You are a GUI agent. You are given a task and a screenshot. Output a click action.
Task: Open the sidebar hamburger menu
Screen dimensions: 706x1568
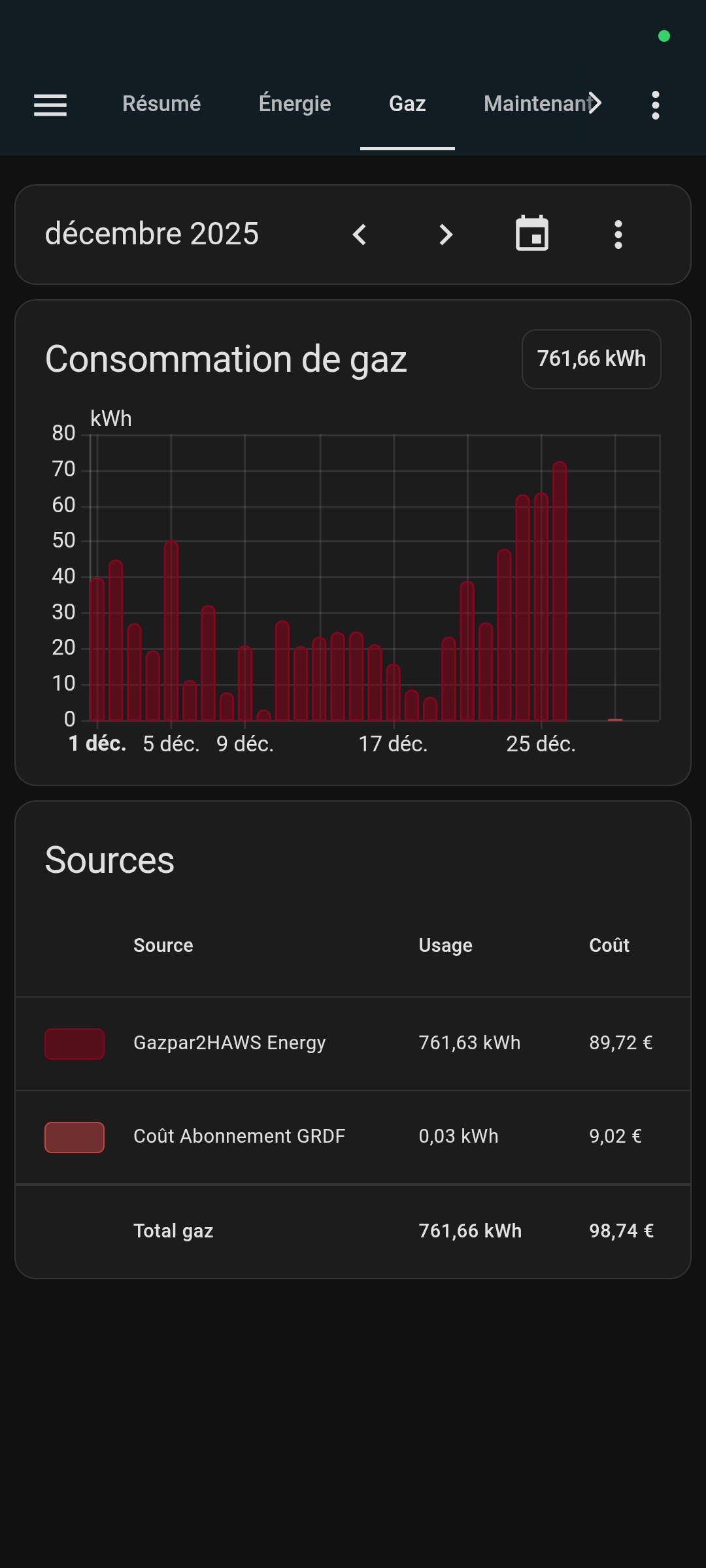tap(50, 105)
